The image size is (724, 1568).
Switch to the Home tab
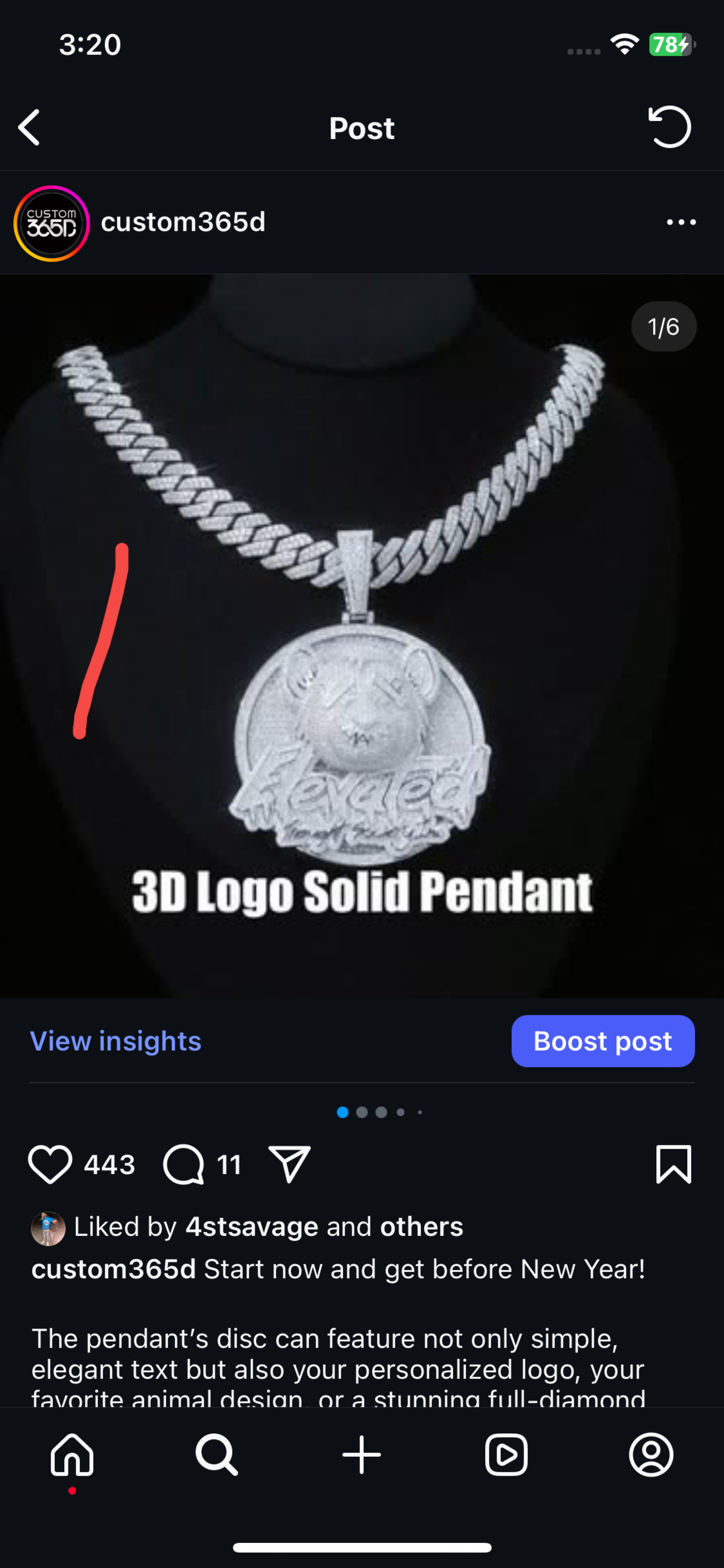click(x=72, y=1455)
